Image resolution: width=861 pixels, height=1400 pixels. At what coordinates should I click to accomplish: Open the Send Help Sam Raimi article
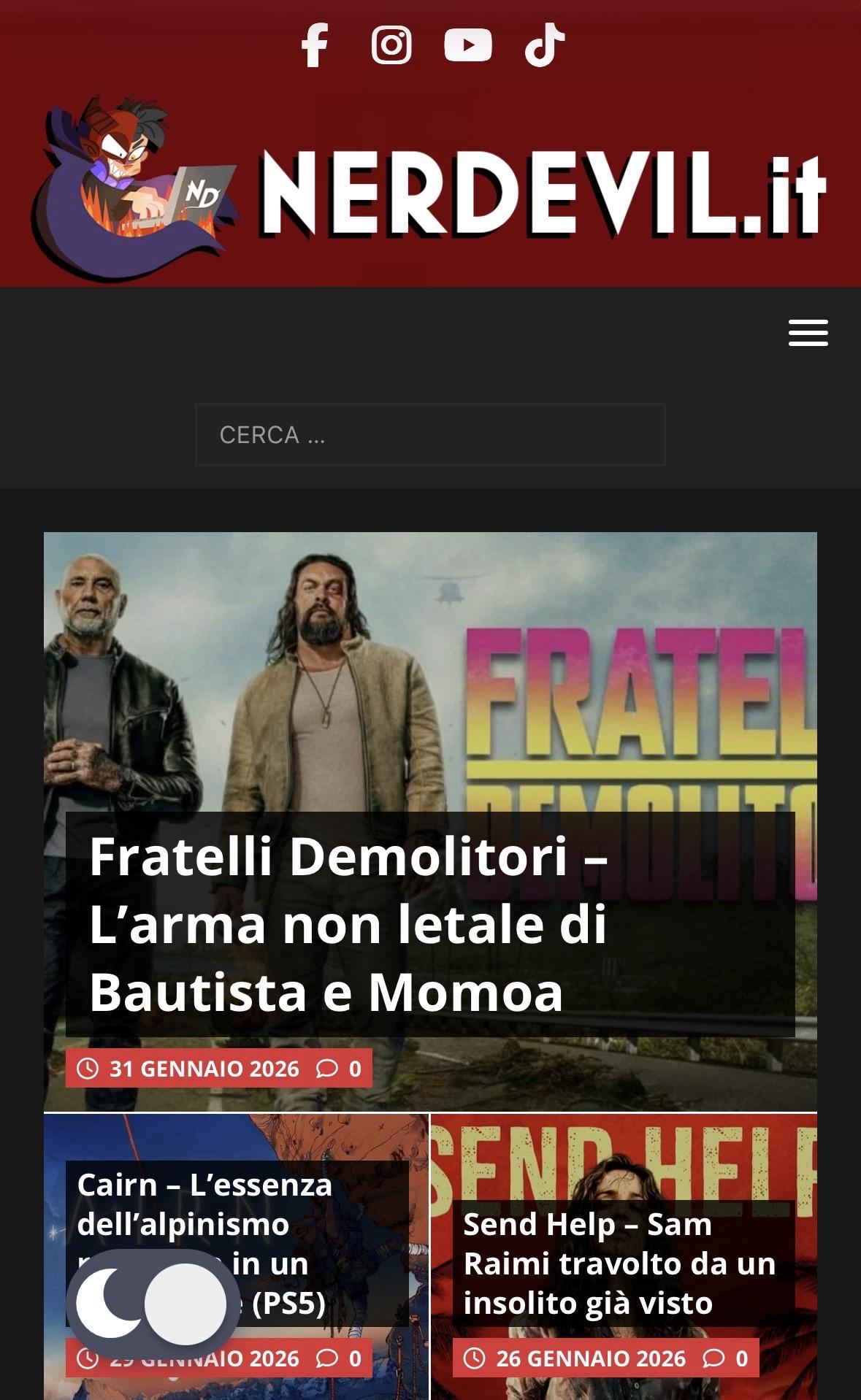619,1264
